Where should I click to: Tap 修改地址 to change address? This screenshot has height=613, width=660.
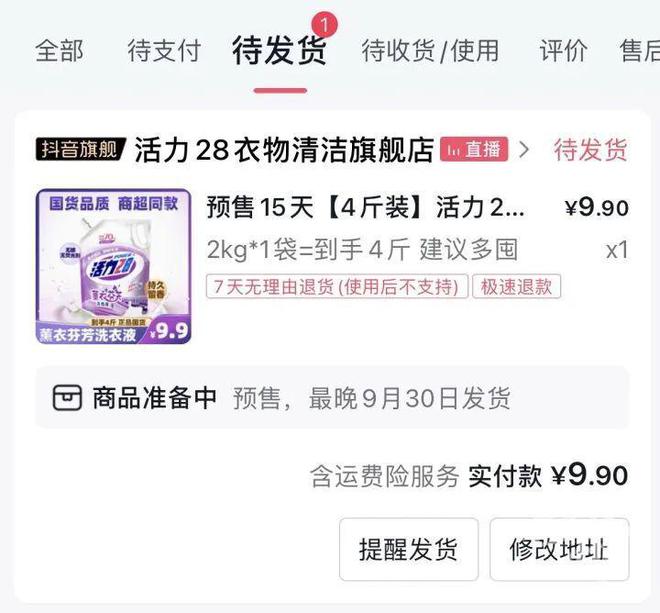pos(558,549)
